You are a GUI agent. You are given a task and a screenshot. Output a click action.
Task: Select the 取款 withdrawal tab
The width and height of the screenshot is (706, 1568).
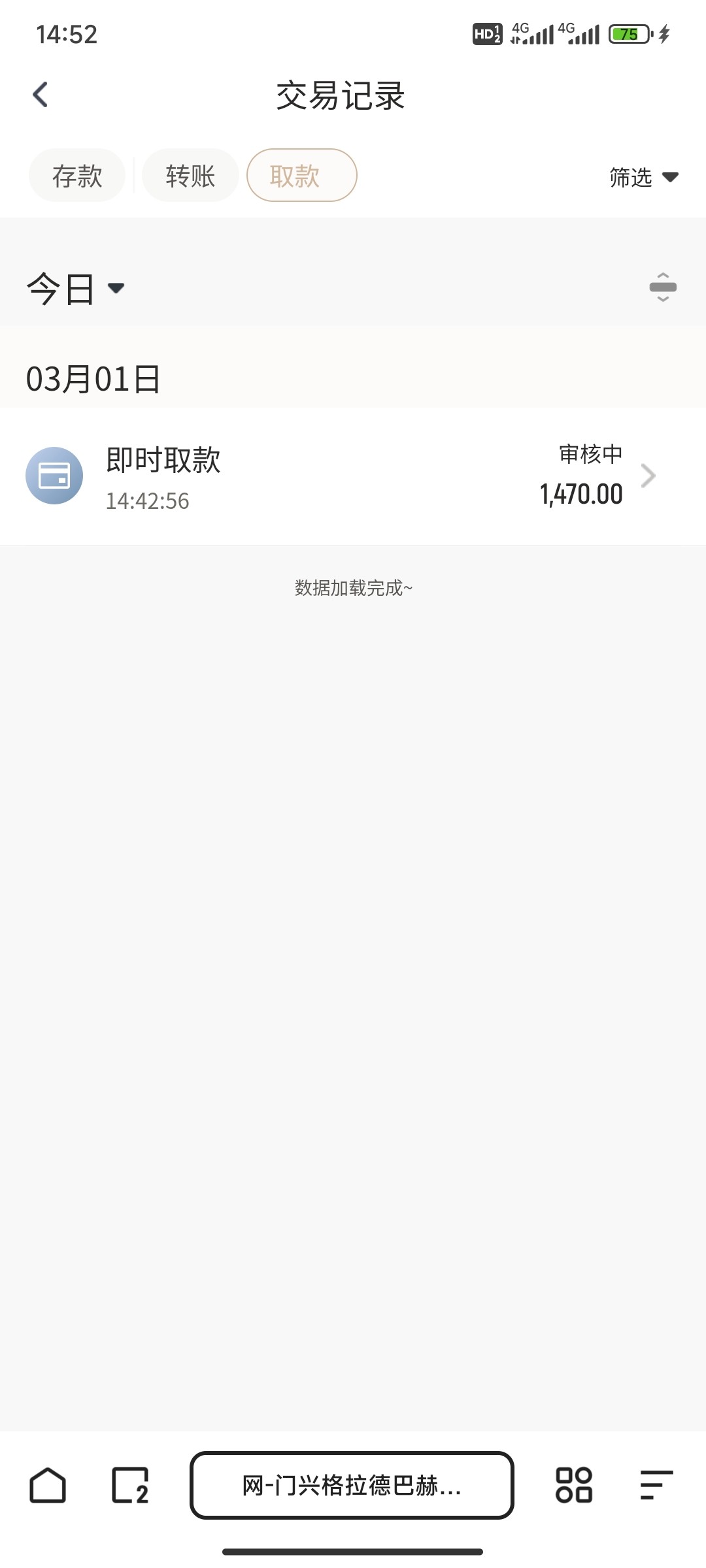tap(301, 175)
